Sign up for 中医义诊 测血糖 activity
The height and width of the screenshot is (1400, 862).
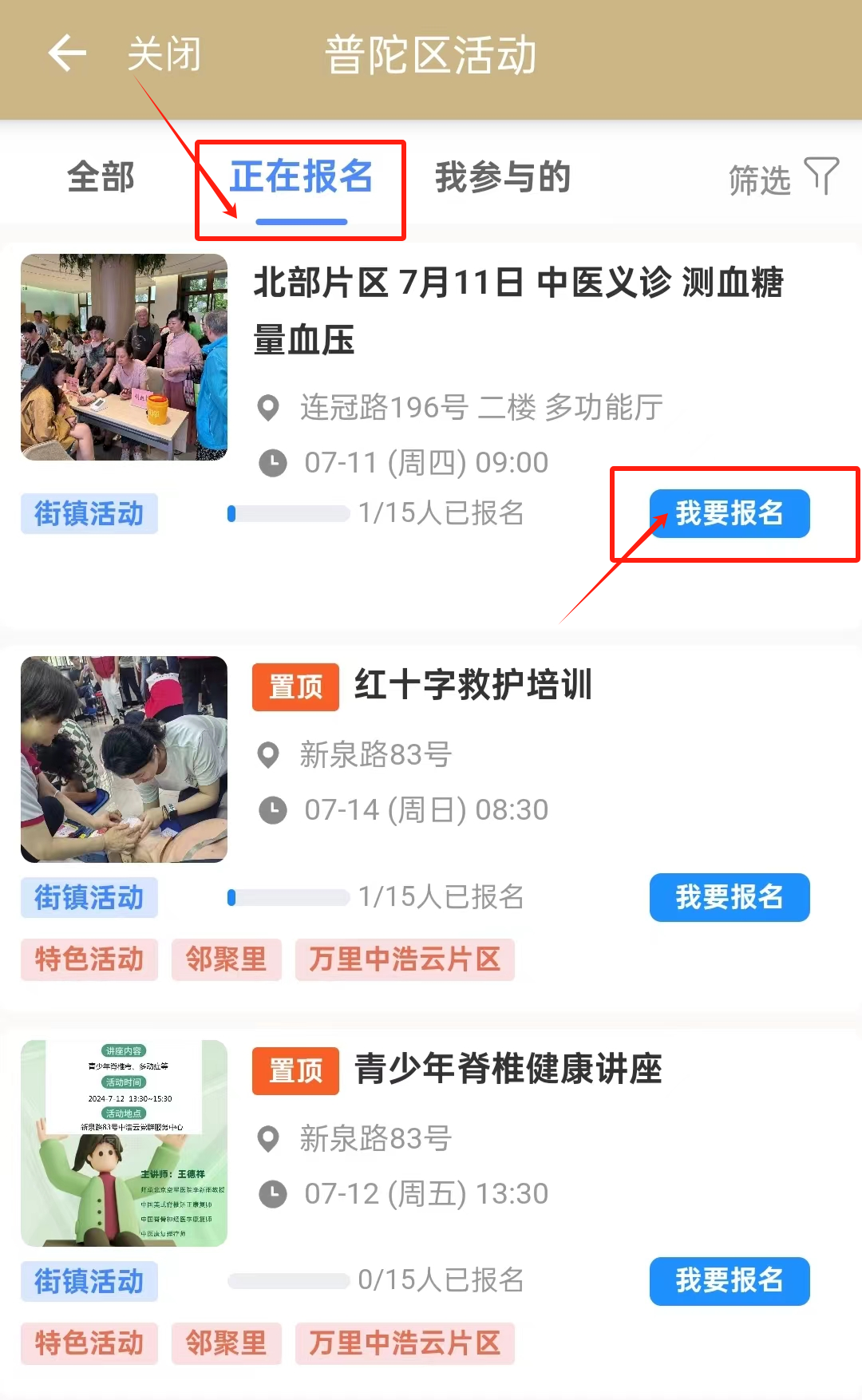point(730,513)
